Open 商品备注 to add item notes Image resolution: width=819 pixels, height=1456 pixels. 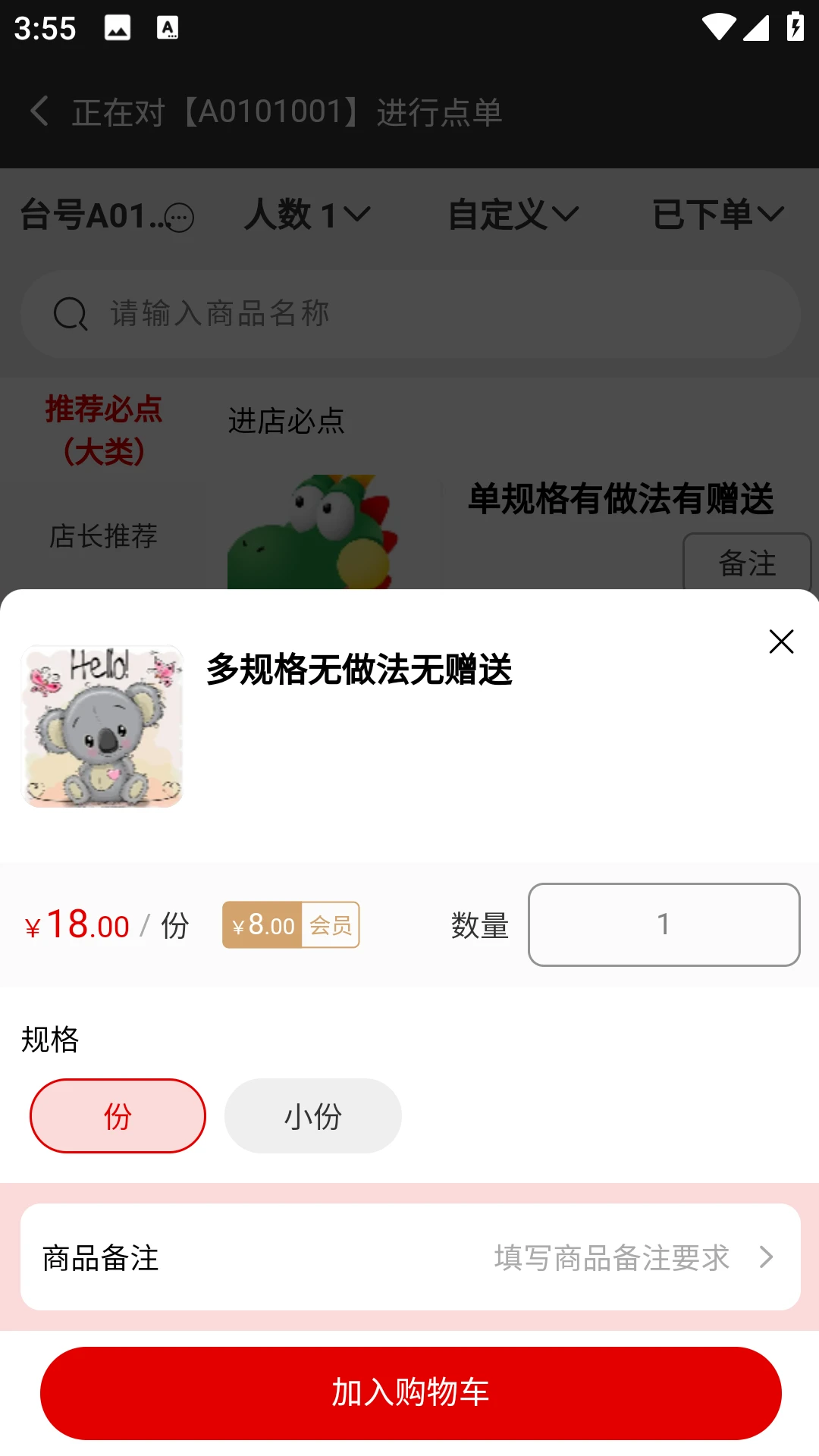click(x=410, y=1257)
